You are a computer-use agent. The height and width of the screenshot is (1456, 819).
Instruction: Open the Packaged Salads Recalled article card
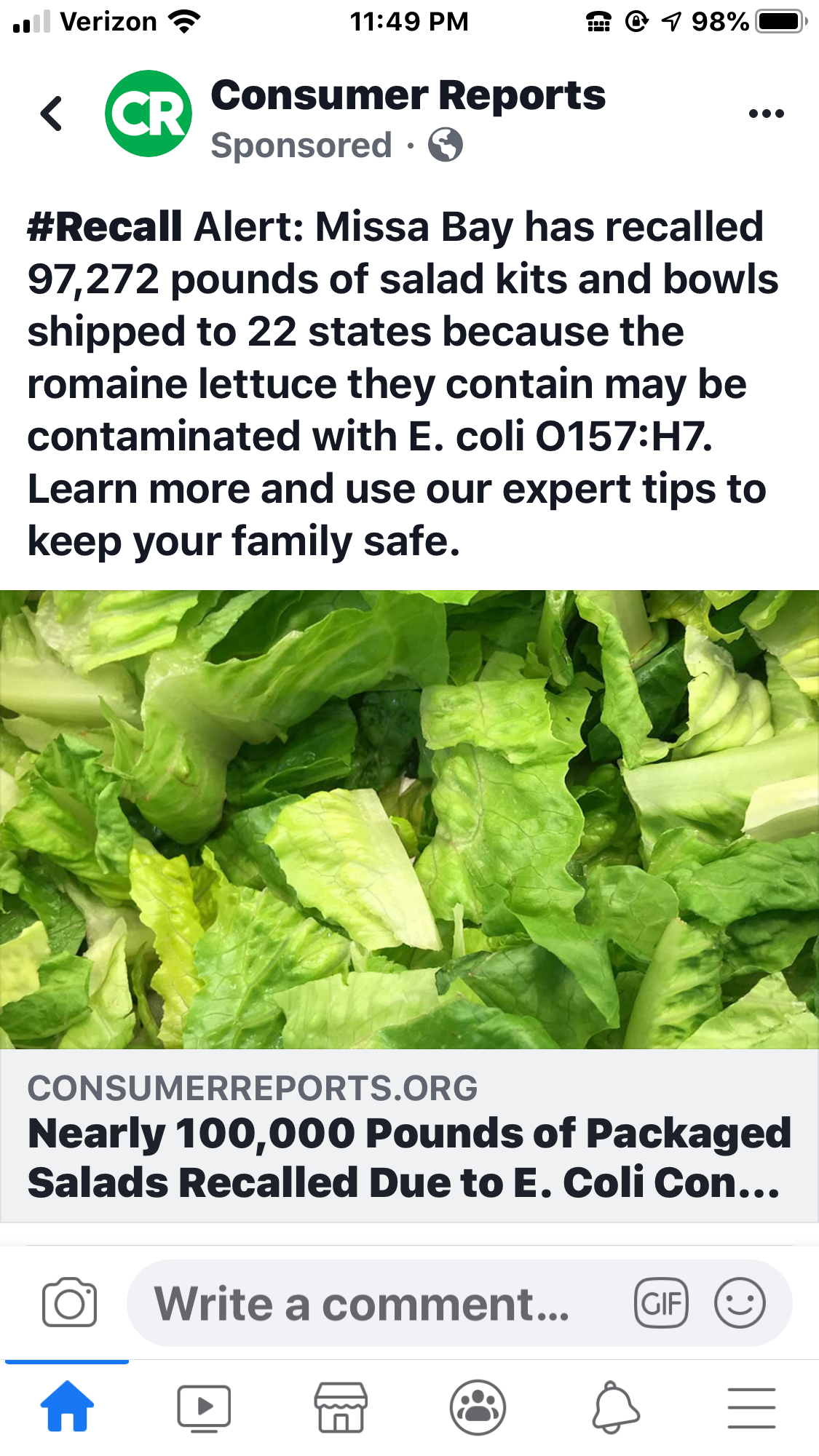(409, 1135)
